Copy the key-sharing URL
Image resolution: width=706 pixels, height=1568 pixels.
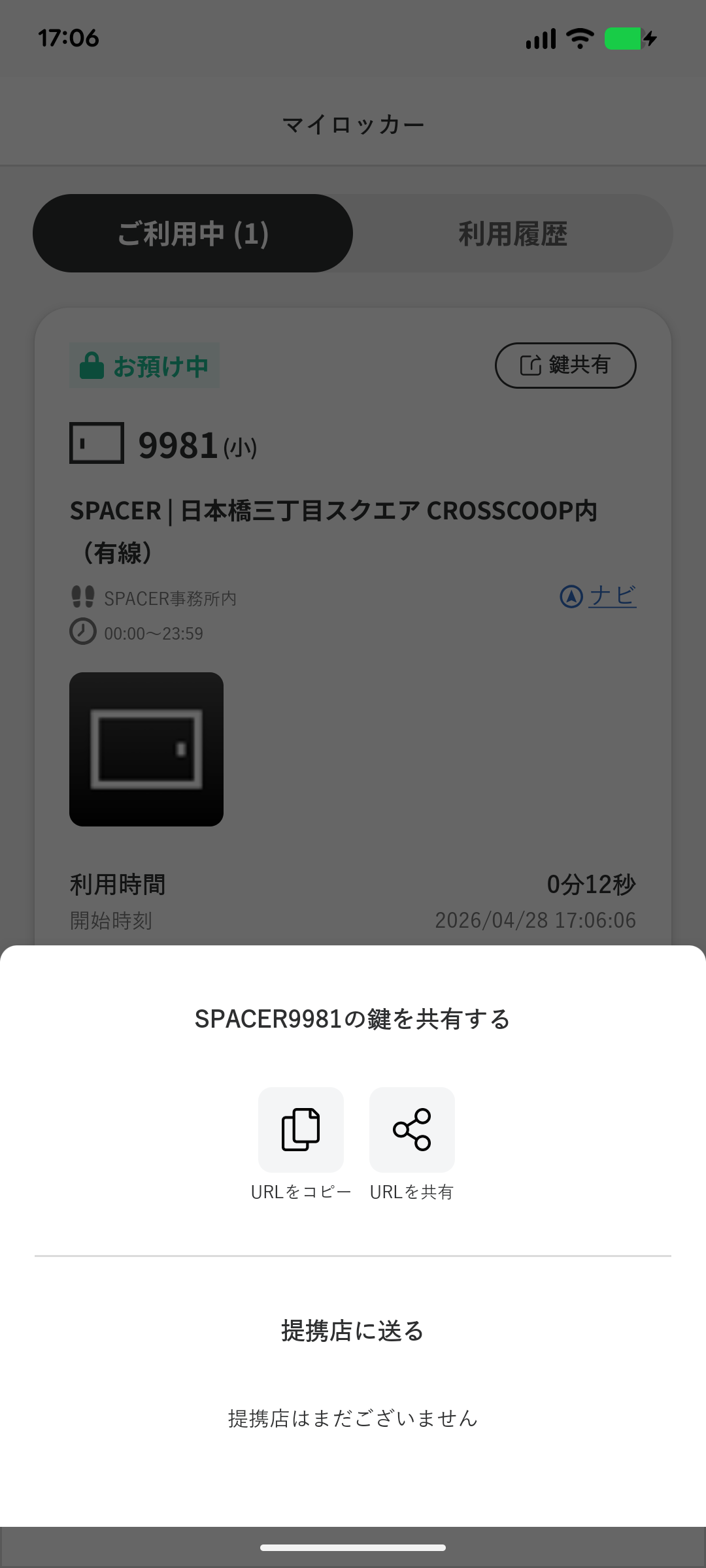pyautogui.click(x=301, y=1130)
